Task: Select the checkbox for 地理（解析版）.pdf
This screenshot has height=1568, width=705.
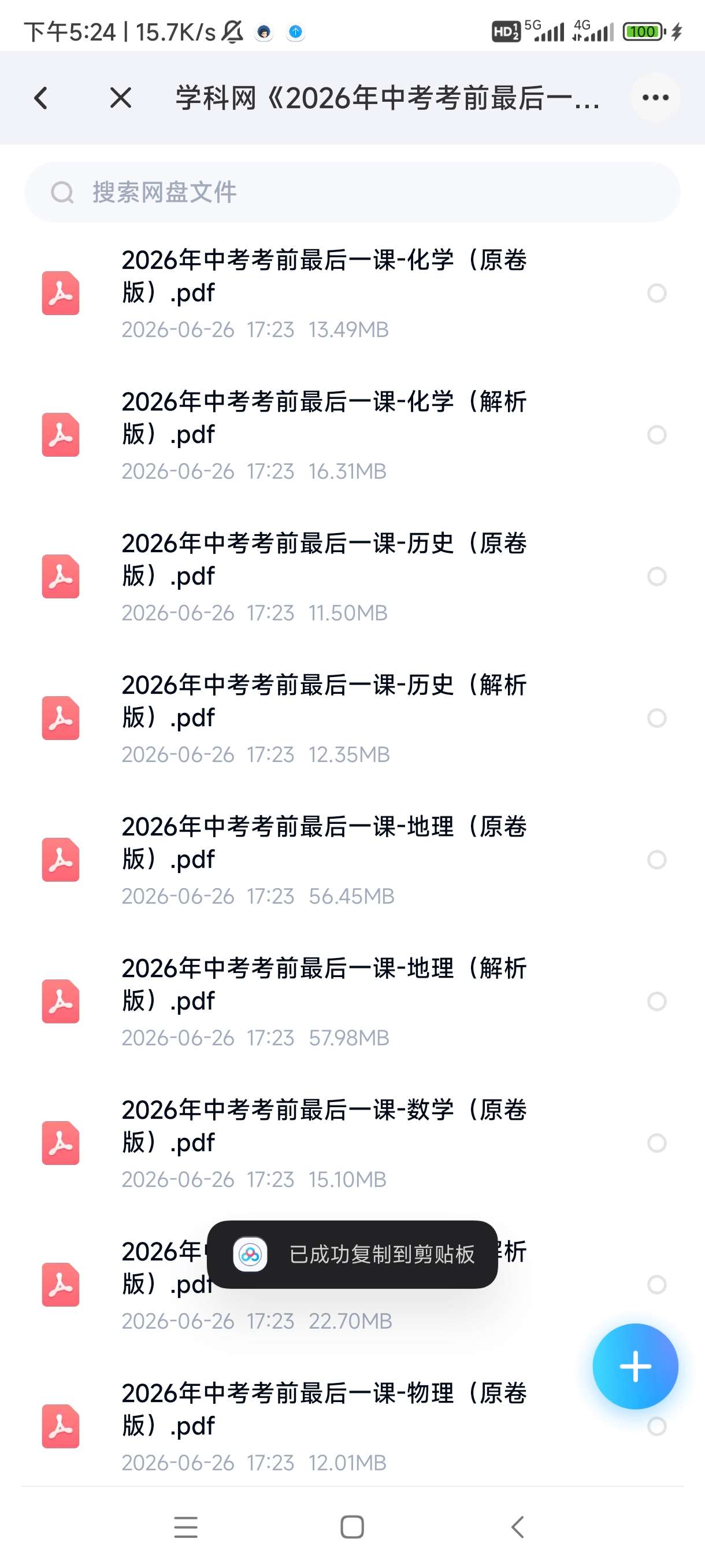Action: tap(656, 1001)
